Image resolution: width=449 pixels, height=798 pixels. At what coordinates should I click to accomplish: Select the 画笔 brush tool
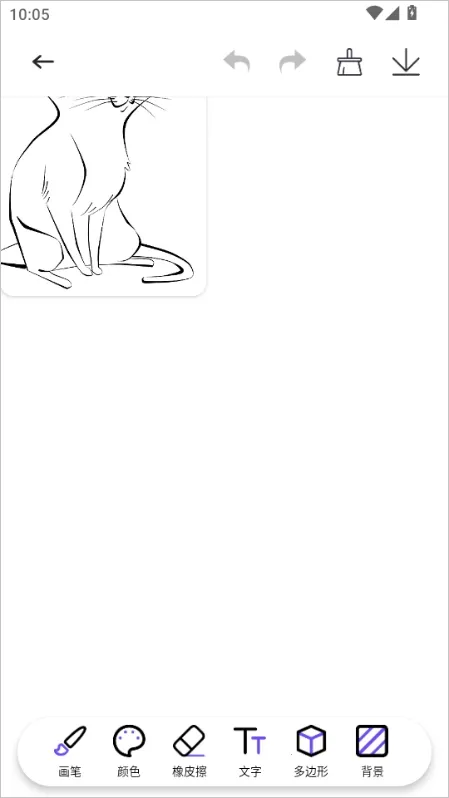[x=70, y=751]
